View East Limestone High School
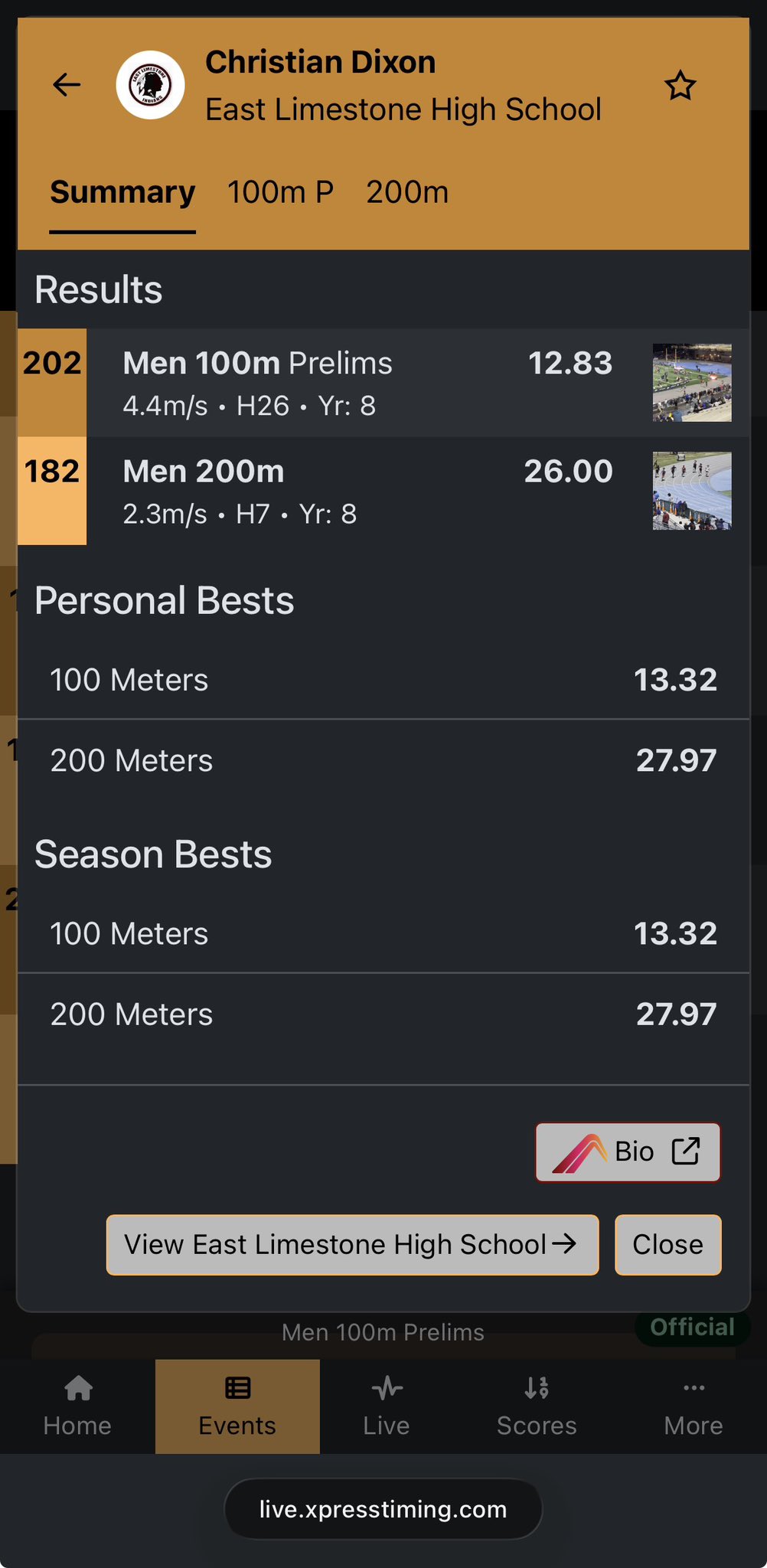This screenshot has height=1568, width=767. 352,1244
